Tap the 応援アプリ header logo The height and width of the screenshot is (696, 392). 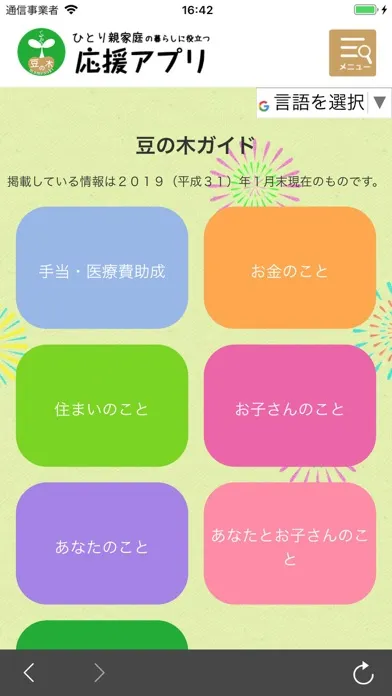pyautogui.click(x=113, y=51)
